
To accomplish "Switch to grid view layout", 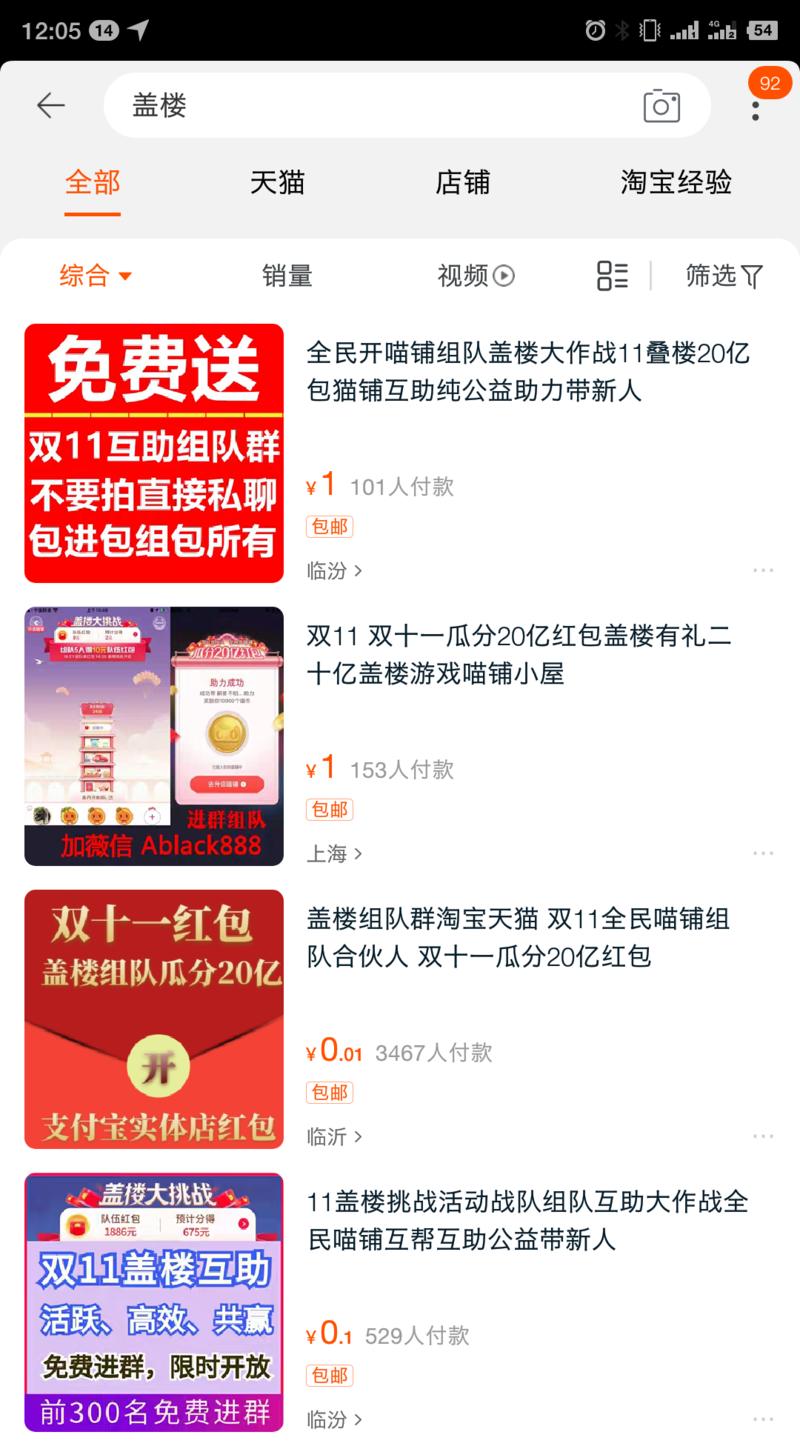I will click(611, 276).
